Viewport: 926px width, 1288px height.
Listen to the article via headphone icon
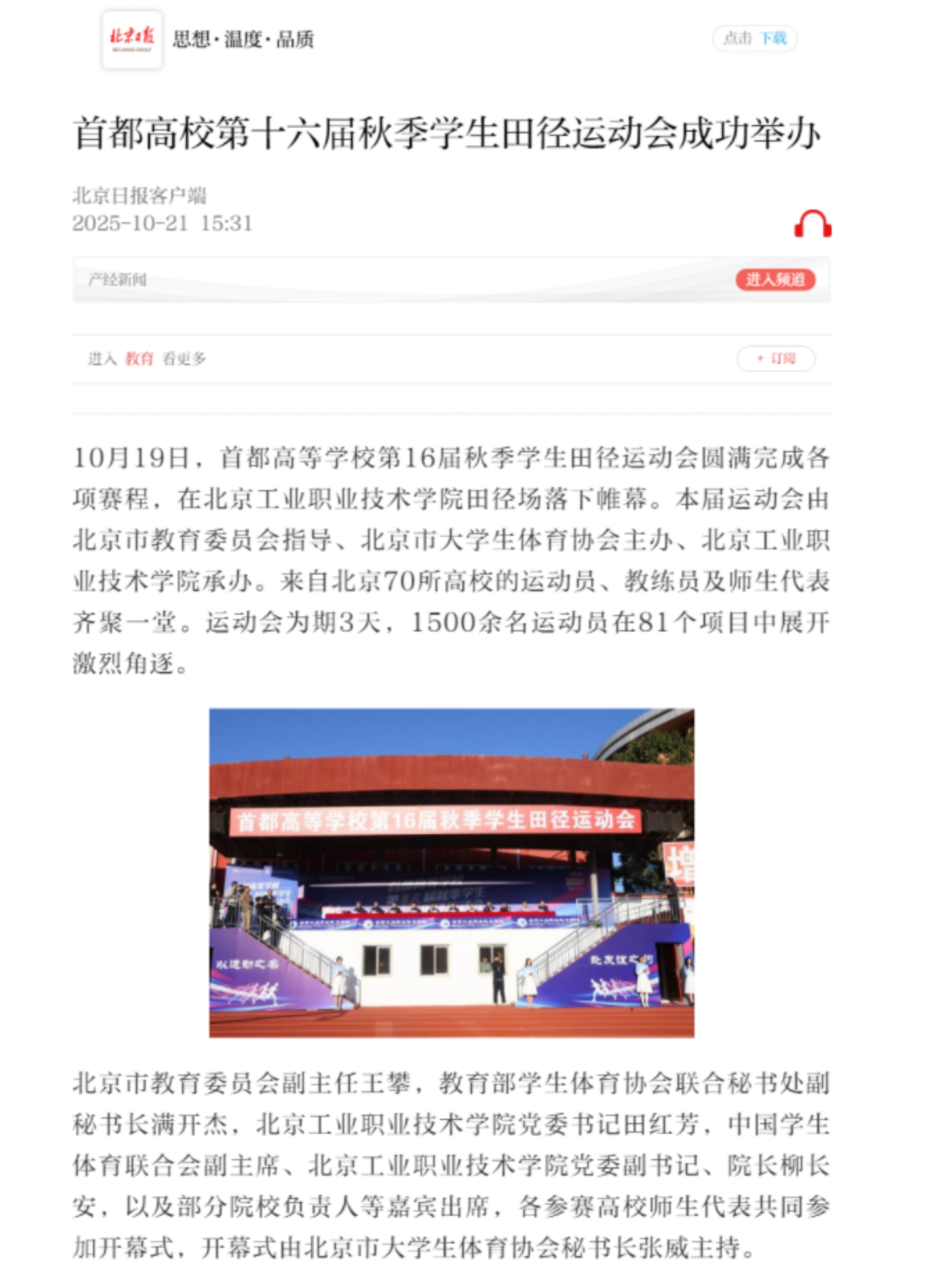click(x=813, y=224)
